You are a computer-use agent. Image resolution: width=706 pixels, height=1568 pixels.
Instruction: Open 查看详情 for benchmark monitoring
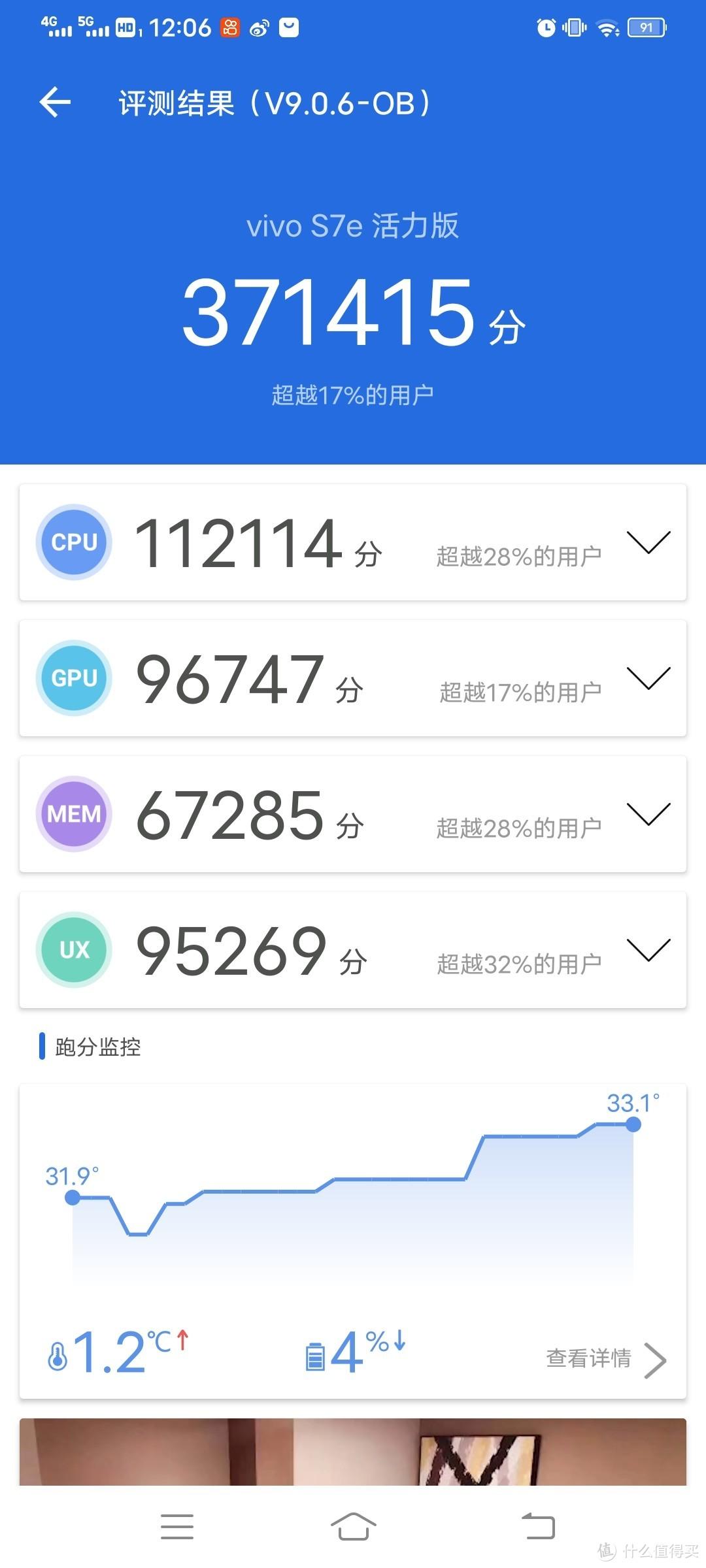pos(605,1360)
